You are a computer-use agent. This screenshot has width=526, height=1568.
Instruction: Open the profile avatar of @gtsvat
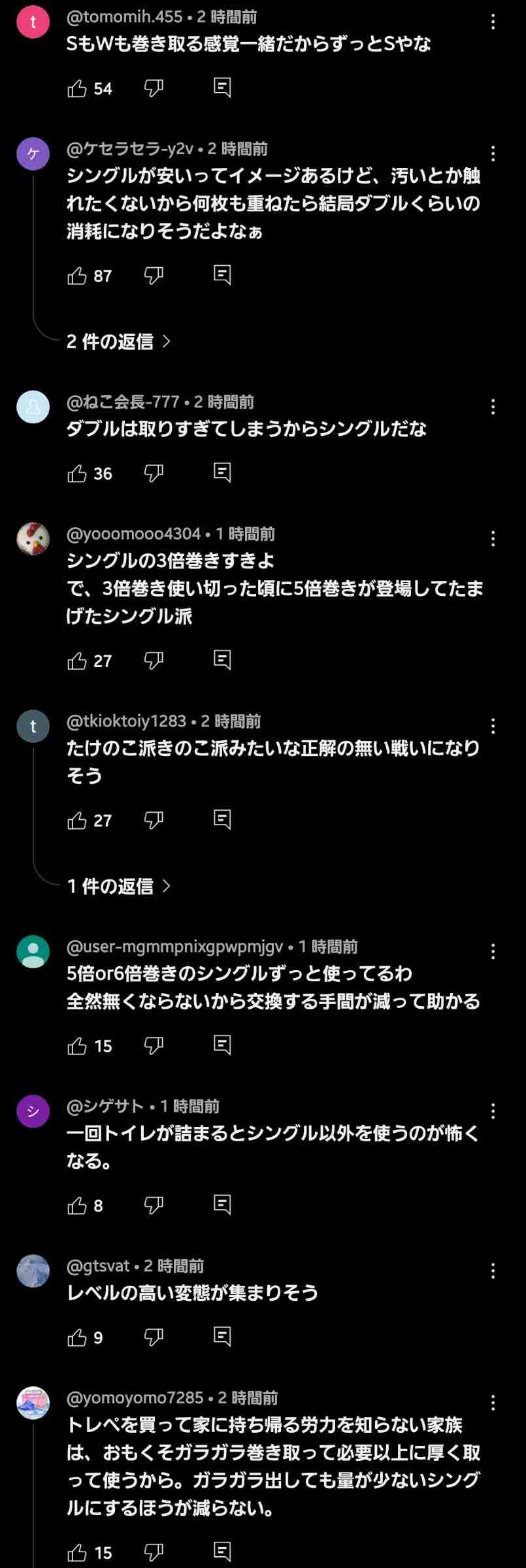tap(33, 1271)
